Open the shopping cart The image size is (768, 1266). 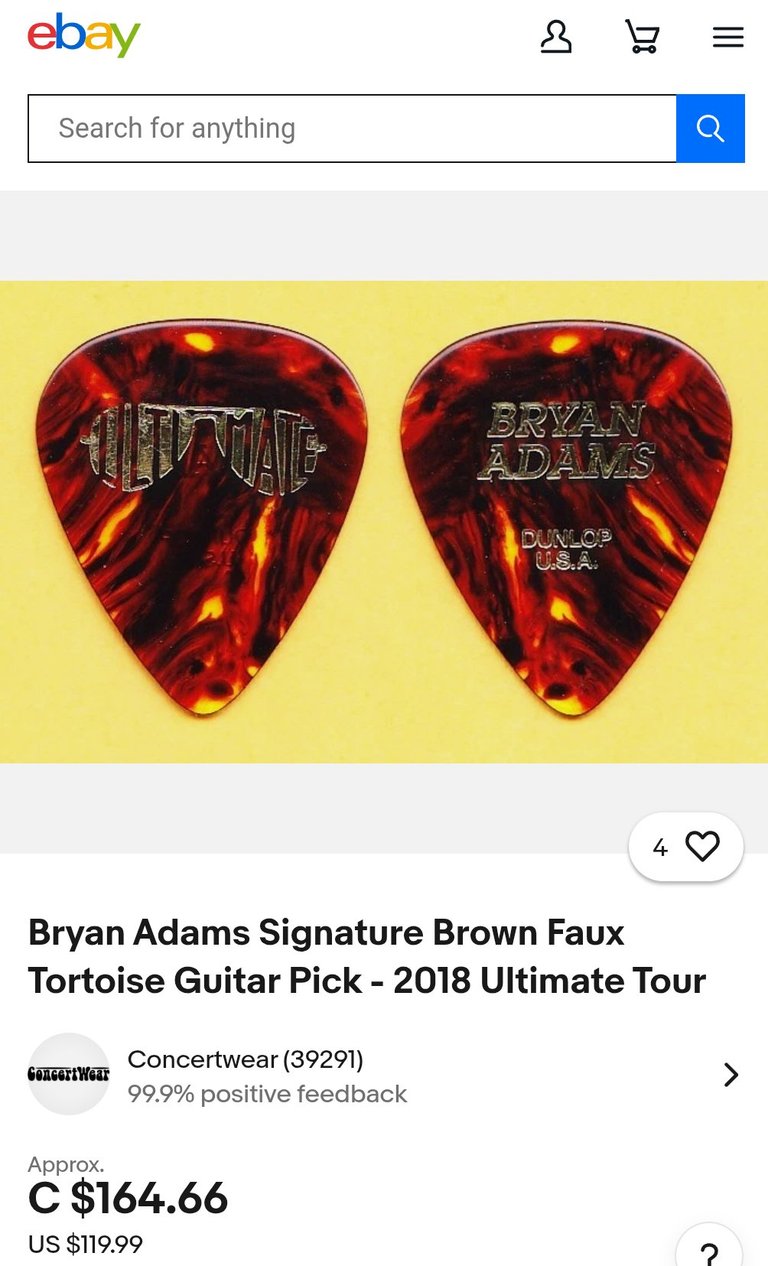point(642,37)
